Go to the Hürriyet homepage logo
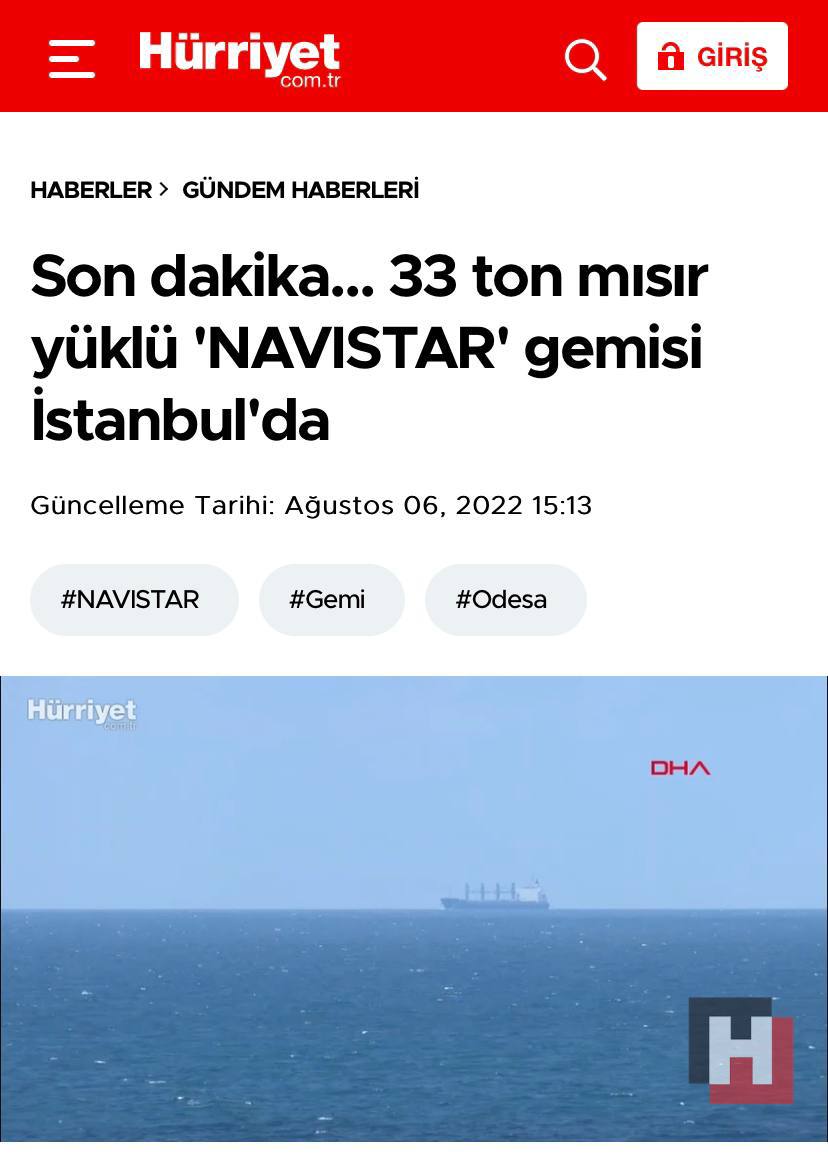The image size is (828, 1166). coord(239,58)
